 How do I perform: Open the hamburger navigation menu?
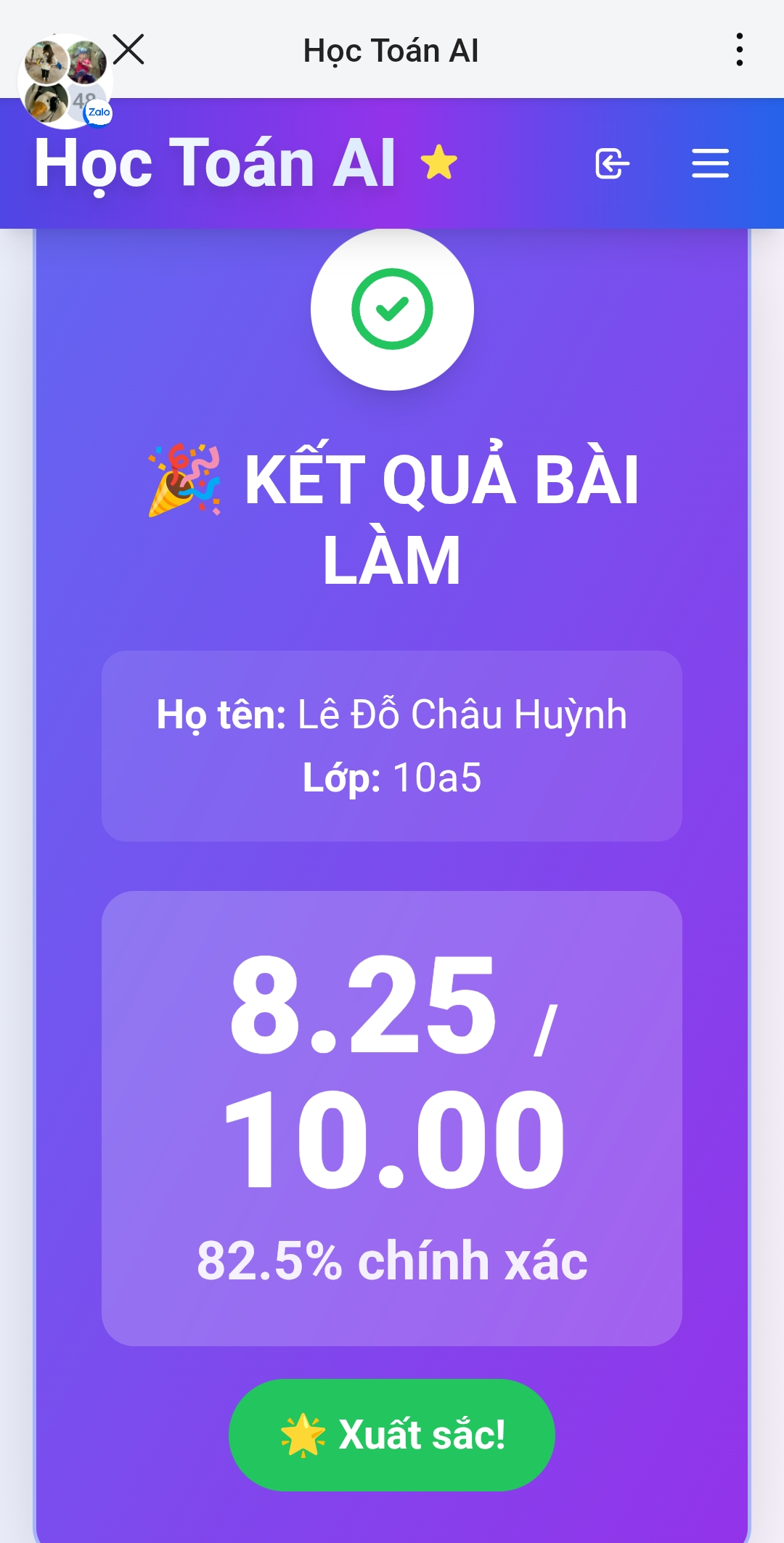(x=710, y=163)
